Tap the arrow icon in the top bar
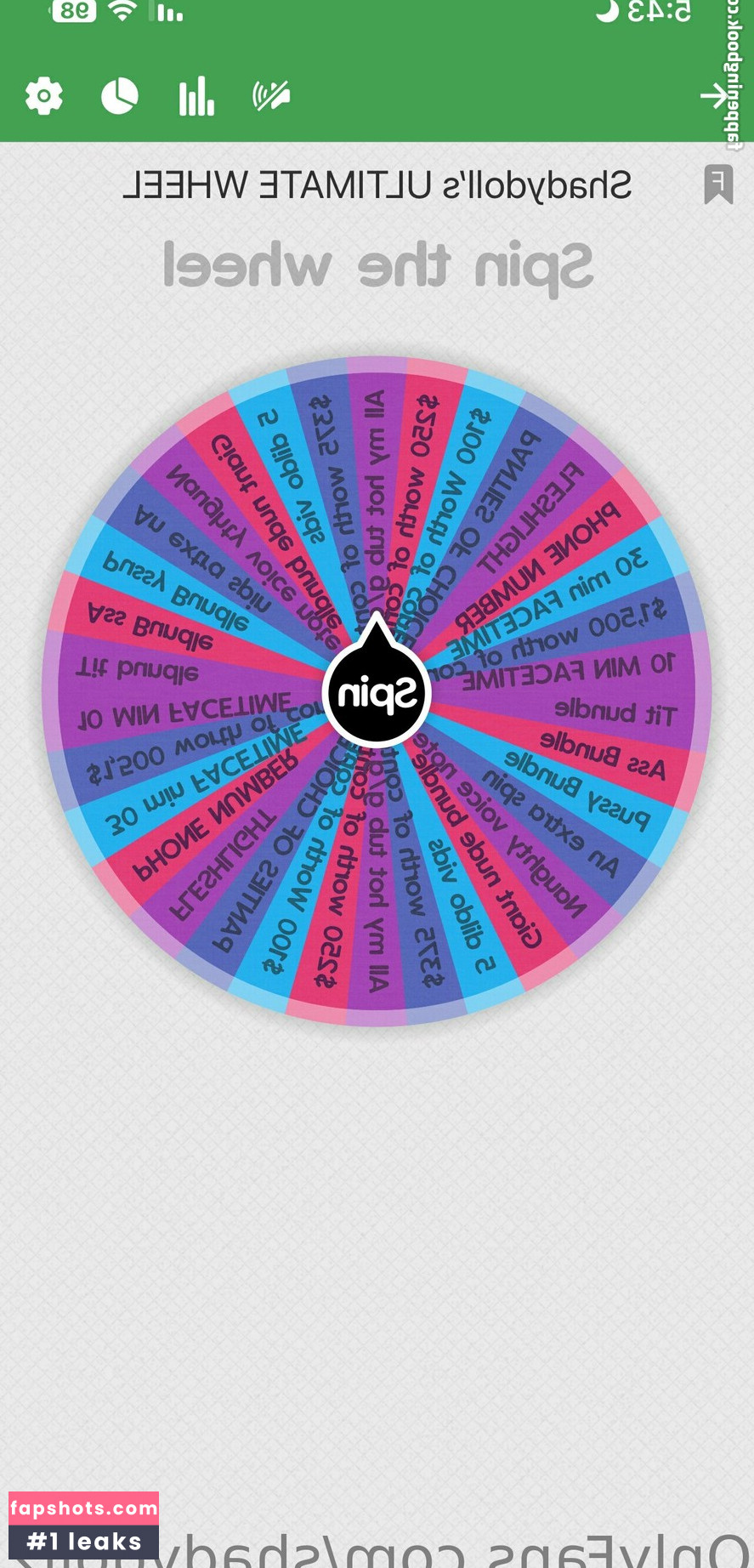The width and height of the screenshot is (754, 1568). point(714,96)
